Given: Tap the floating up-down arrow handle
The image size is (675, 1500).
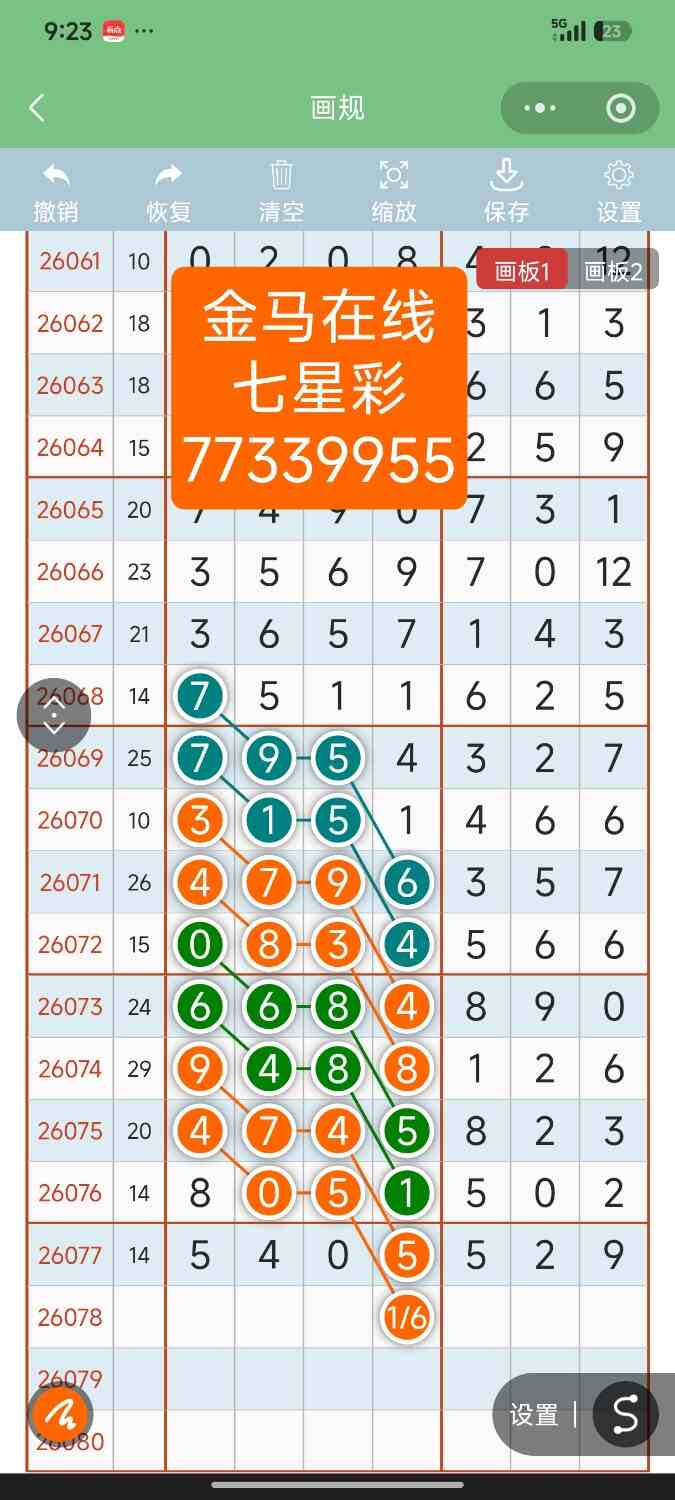Looking at the screenshot, I should pyautogui.click(x=54, y=715).
